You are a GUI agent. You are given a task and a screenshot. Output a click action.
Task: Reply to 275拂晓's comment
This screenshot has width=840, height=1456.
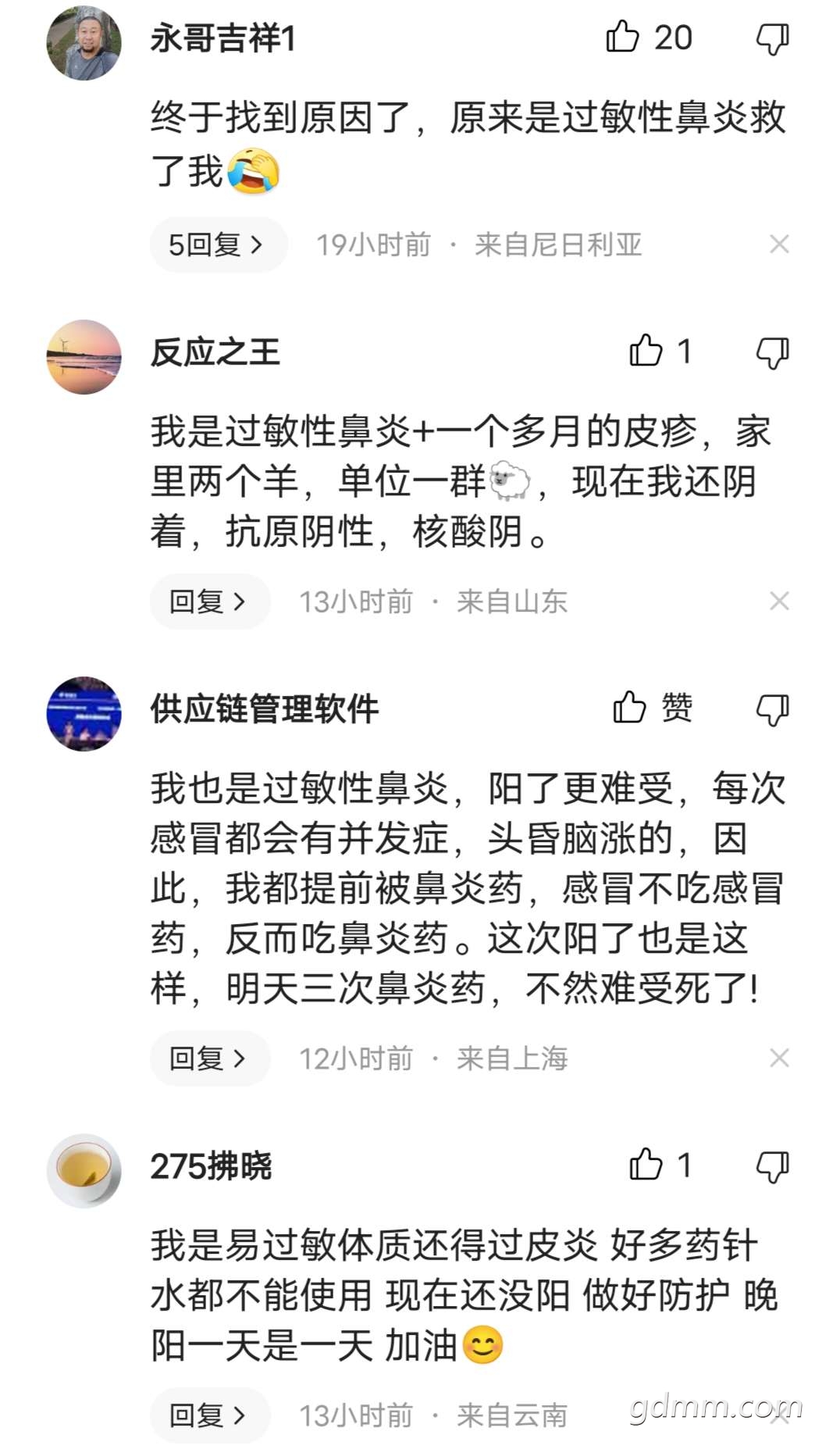[209, 1415]
